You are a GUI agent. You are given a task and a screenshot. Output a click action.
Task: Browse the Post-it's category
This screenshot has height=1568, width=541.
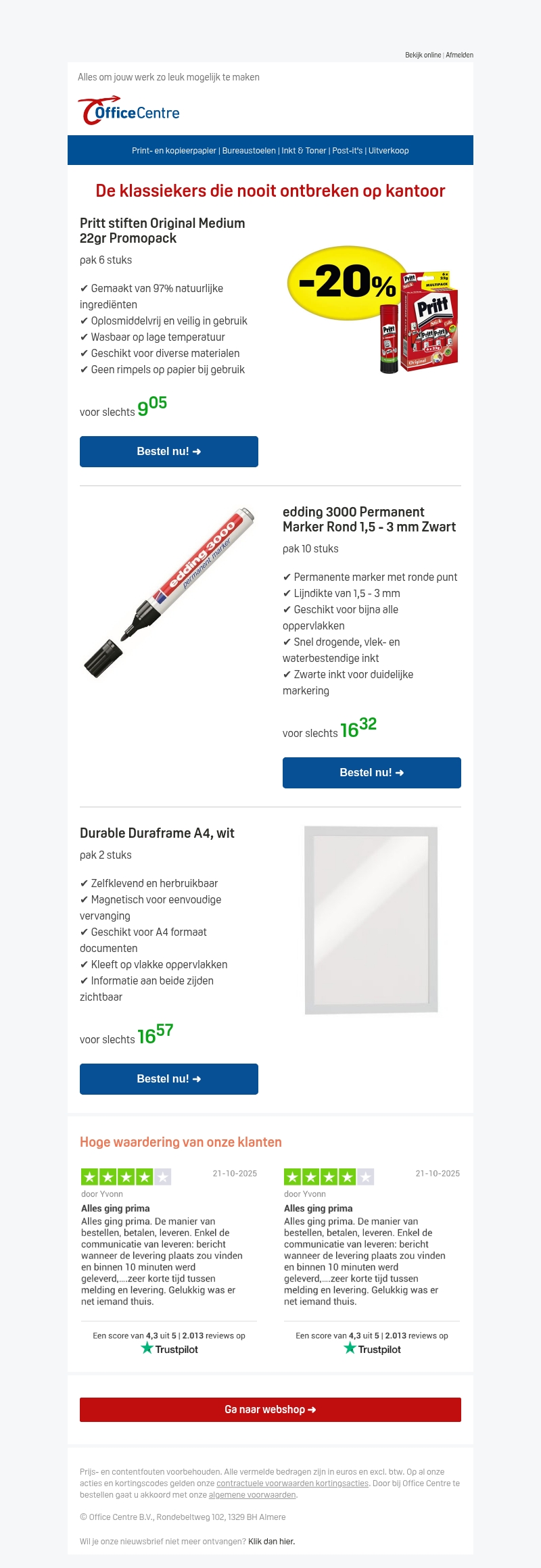pos(348,151)
